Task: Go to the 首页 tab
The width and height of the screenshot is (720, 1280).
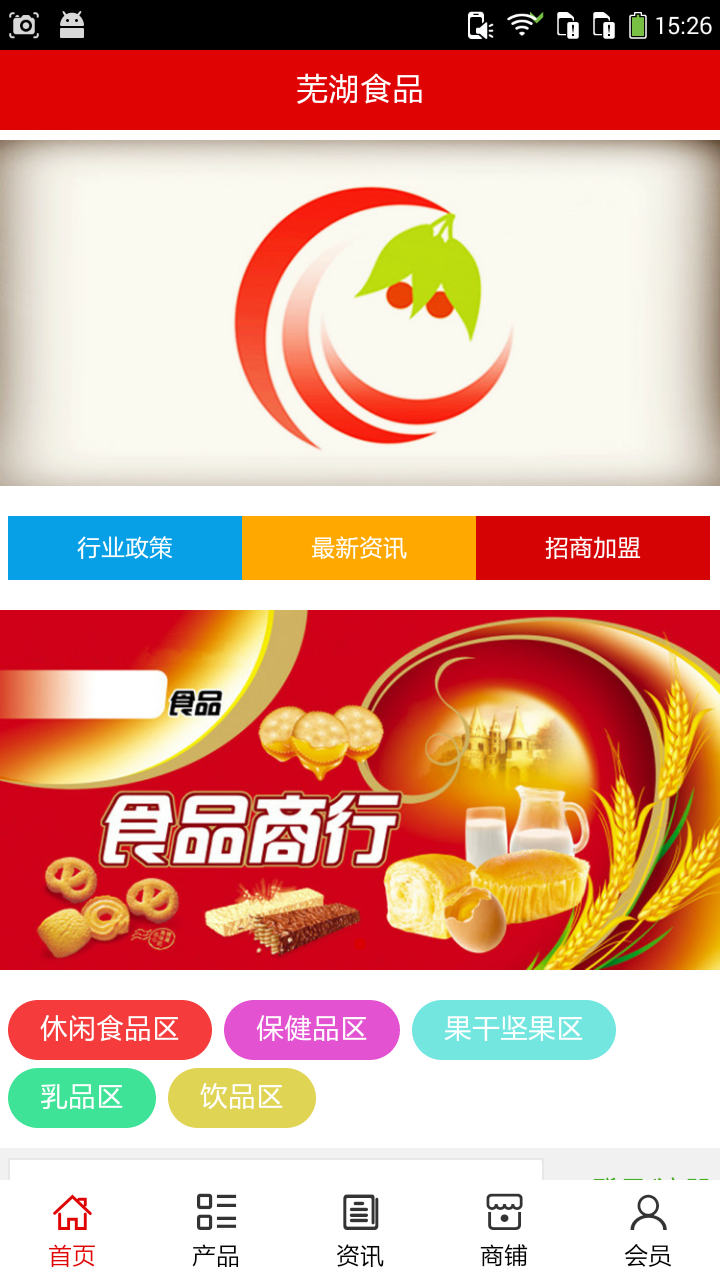Action: point(72,1230)
